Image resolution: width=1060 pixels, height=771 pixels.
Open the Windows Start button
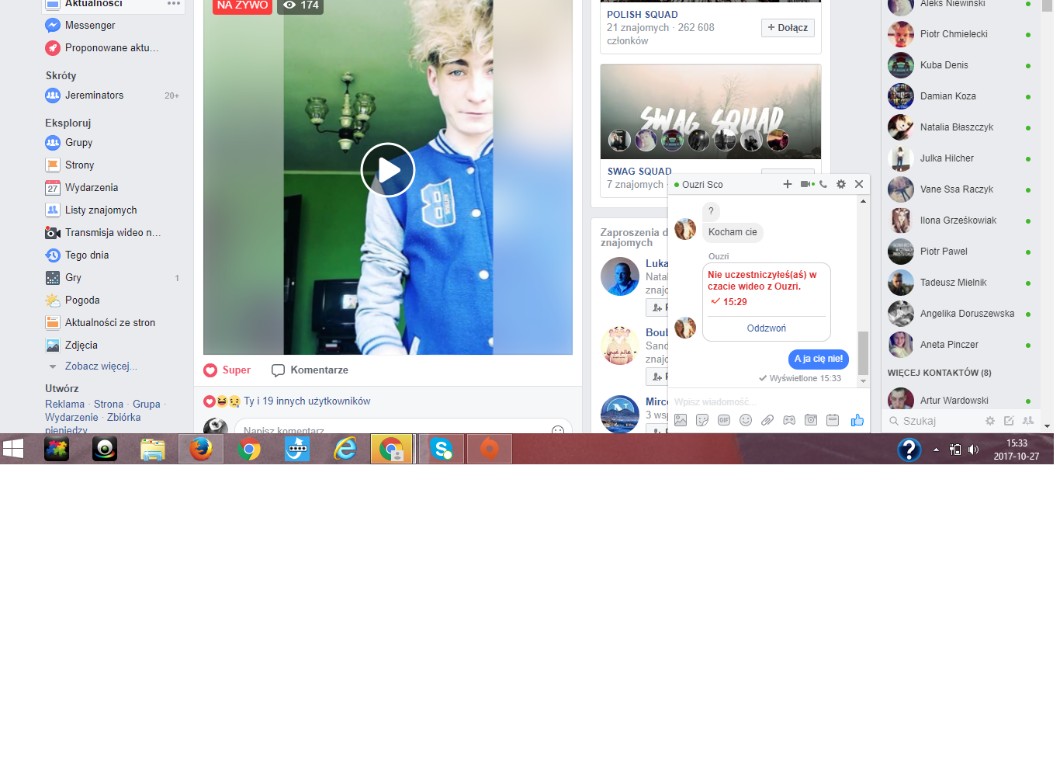[13, 450]
